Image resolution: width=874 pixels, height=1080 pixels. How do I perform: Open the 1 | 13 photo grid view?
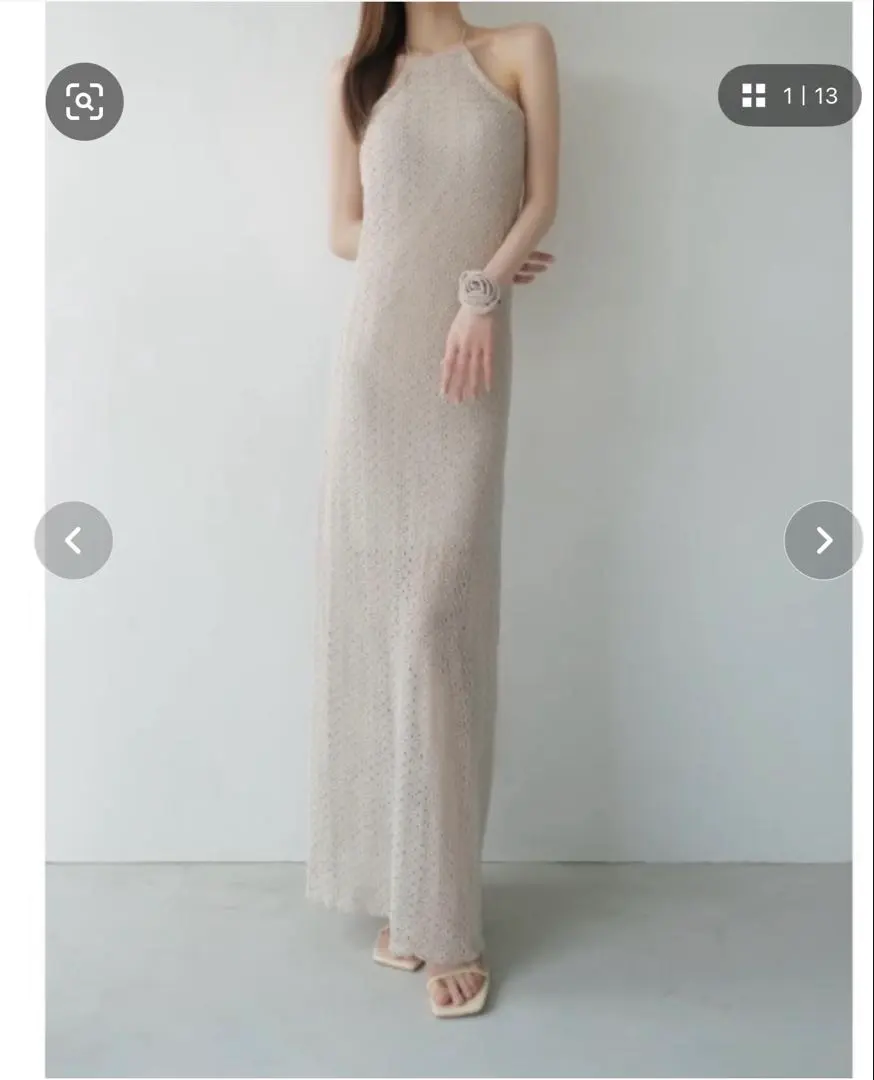[x=789, y=96]
